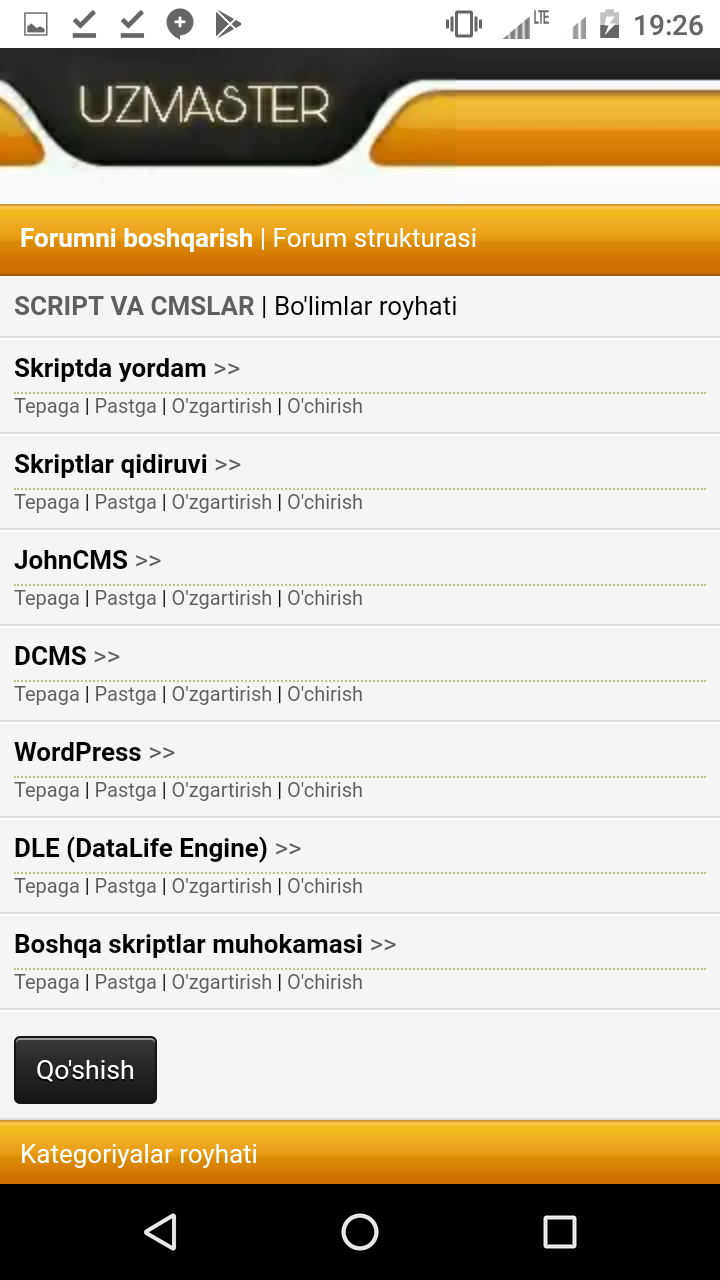Go back using the system back button
The image size is (720, 1280).
click(x=160, y=1232)
